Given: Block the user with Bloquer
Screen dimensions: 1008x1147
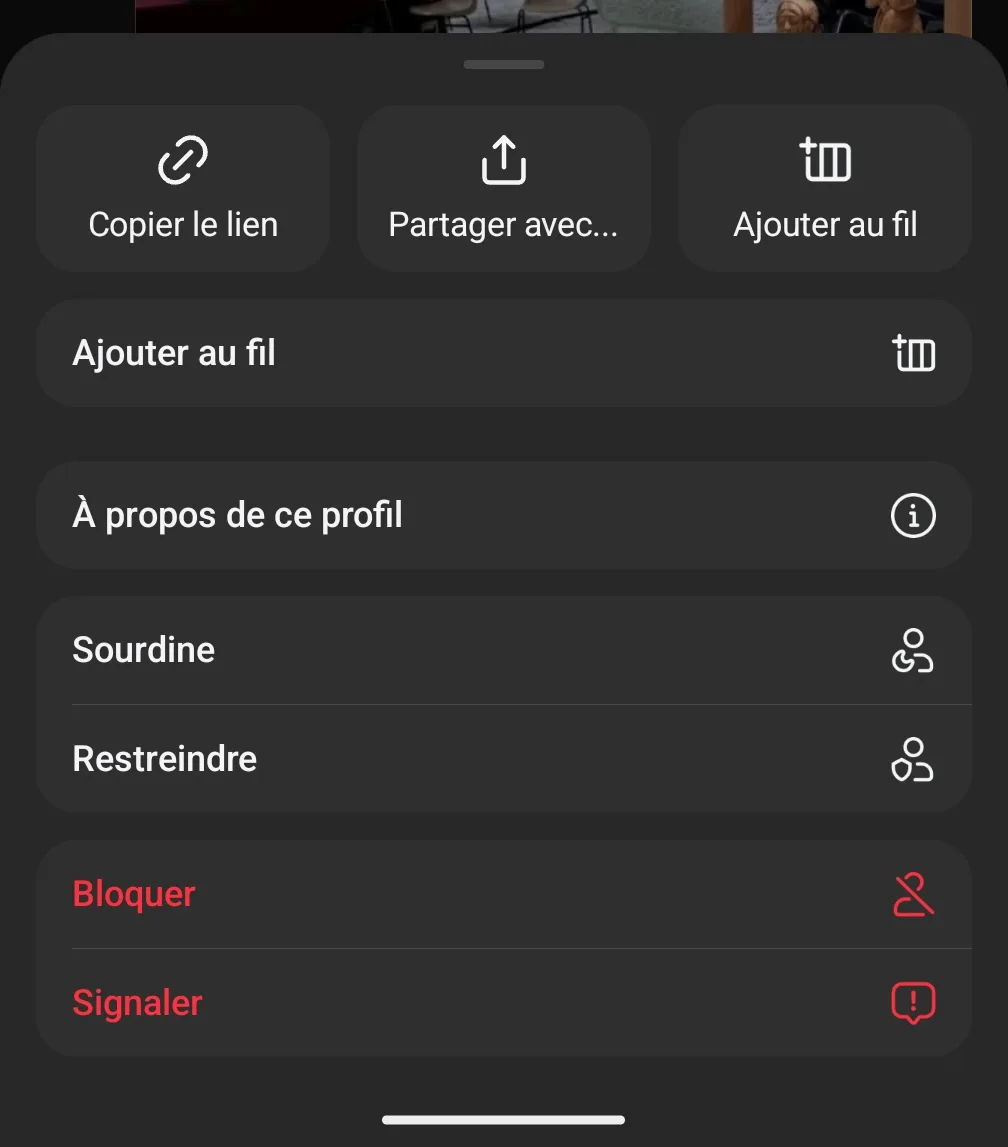Looking at the screenshot, I should 503,894.
